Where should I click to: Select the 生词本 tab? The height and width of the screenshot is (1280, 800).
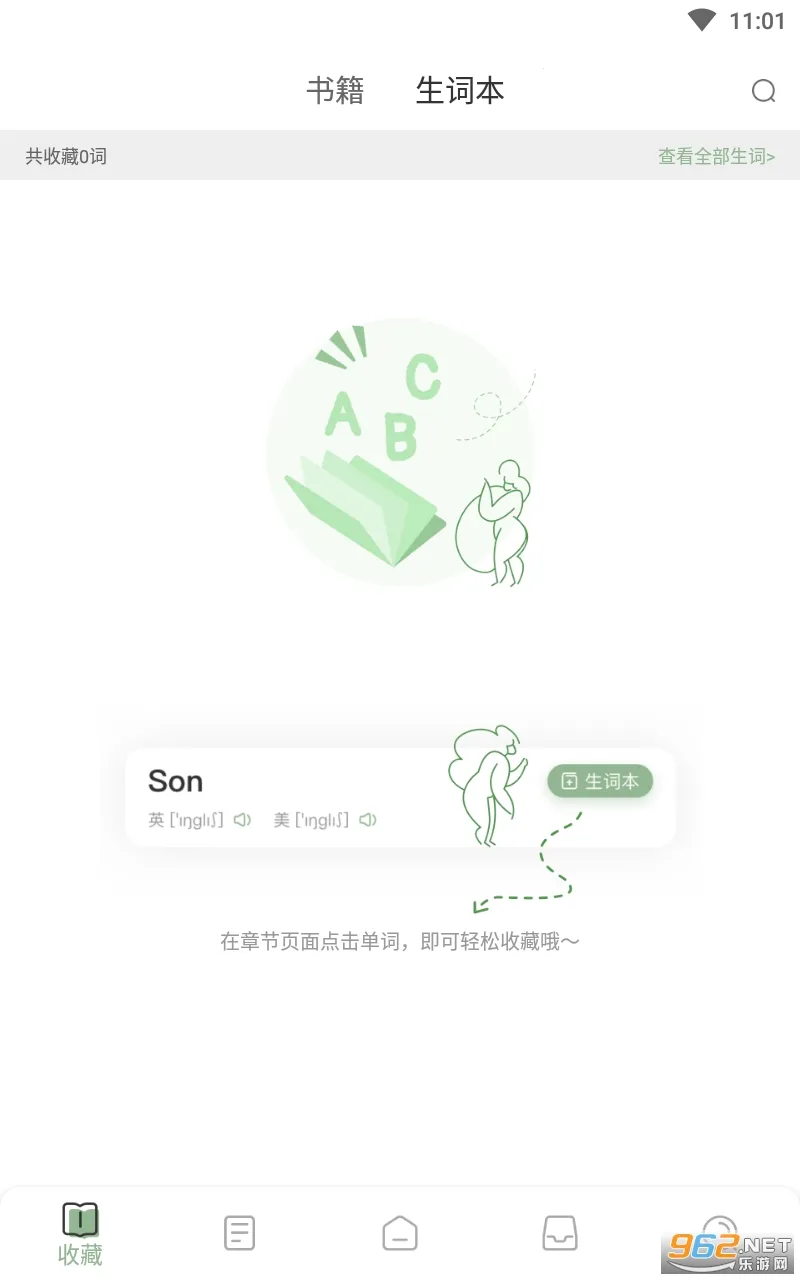tap(459, 91)
